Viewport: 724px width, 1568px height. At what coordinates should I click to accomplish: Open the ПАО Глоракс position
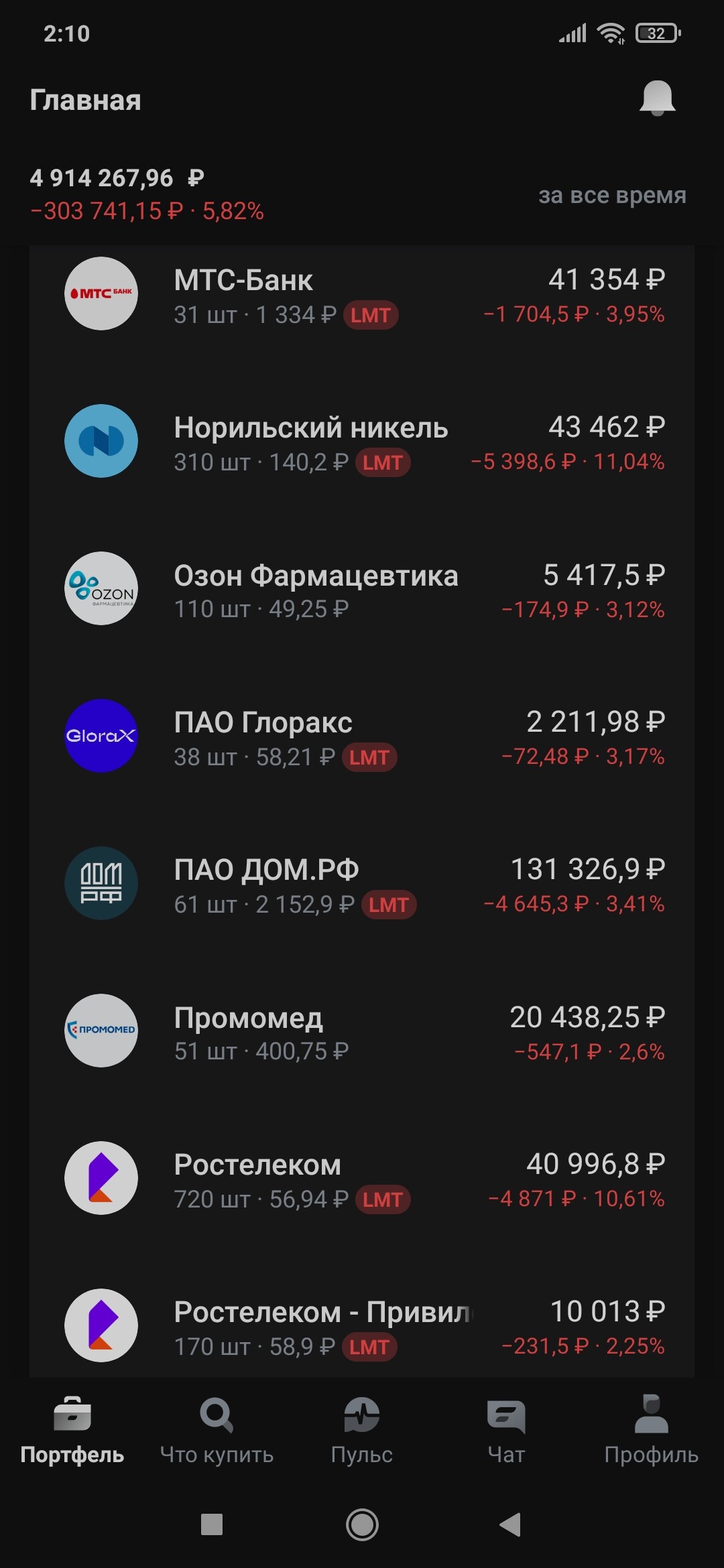pos(362,737)
